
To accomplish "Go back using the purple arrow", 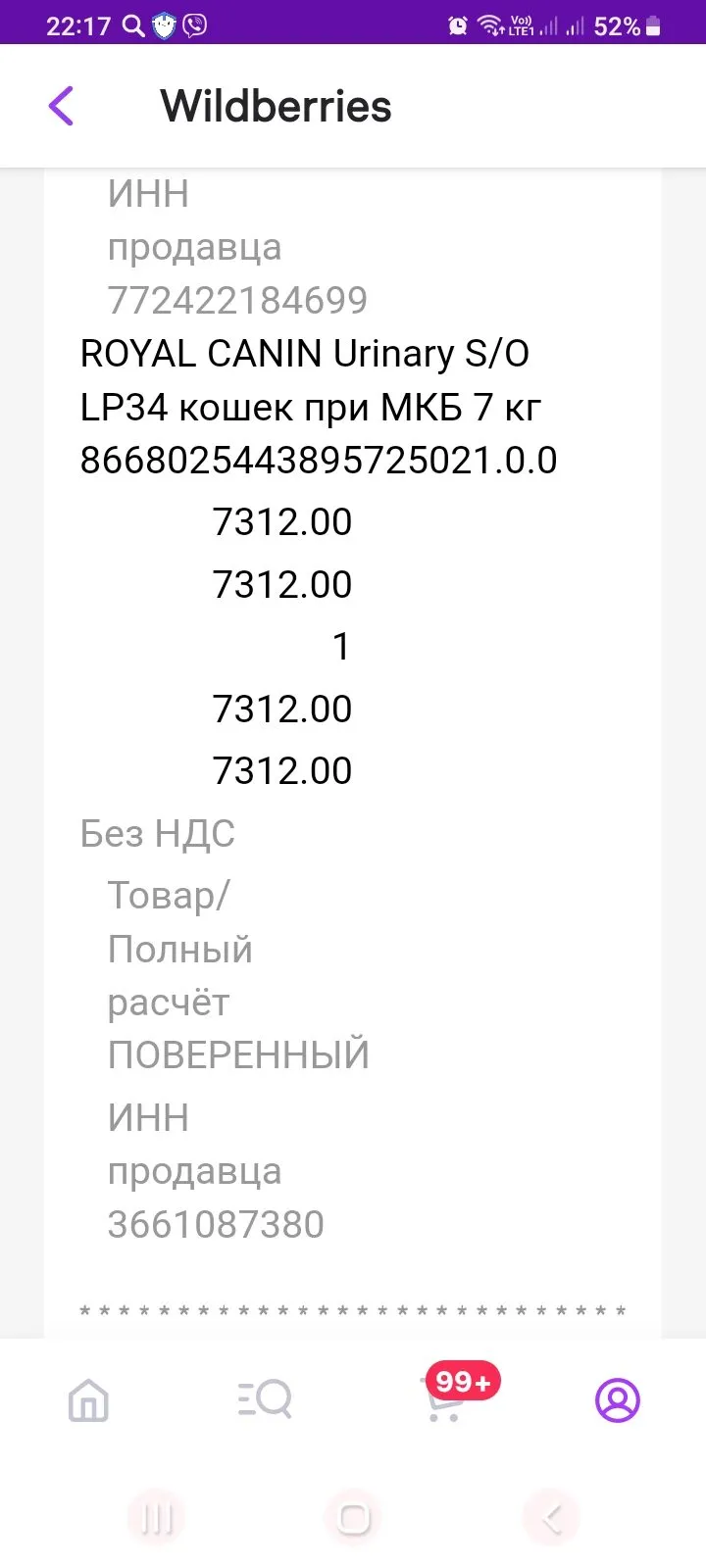I will pyautogui.click(x=61, y=106).
